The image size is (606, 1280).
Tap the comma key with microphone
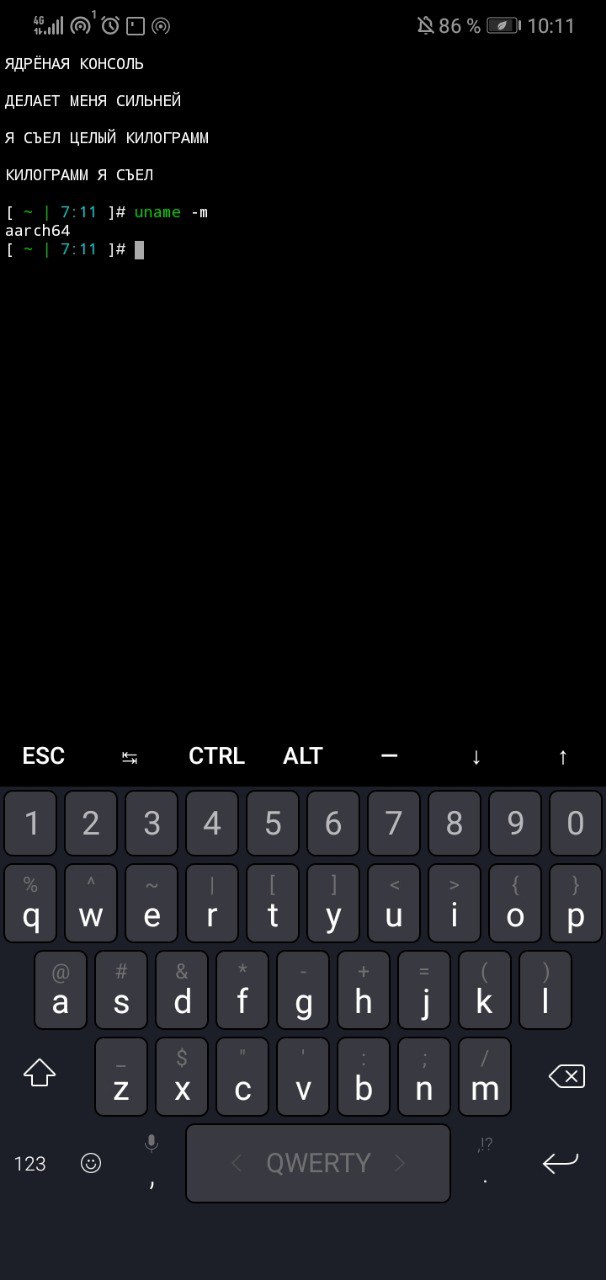point(152,1163)
